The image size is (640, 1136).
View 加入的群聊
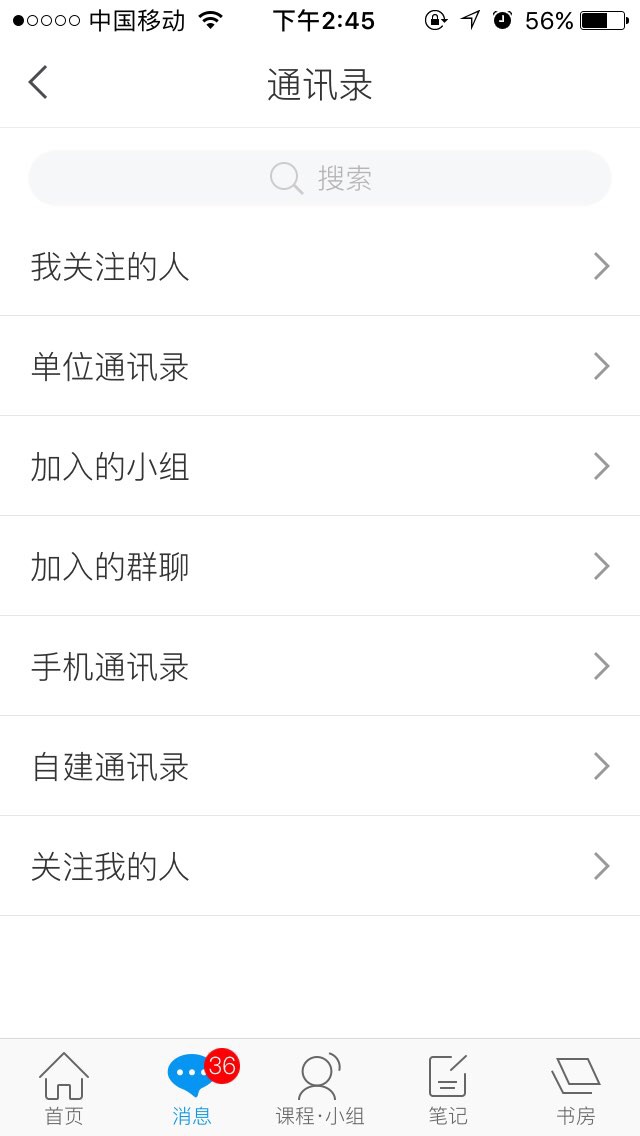tap(320, 567)
